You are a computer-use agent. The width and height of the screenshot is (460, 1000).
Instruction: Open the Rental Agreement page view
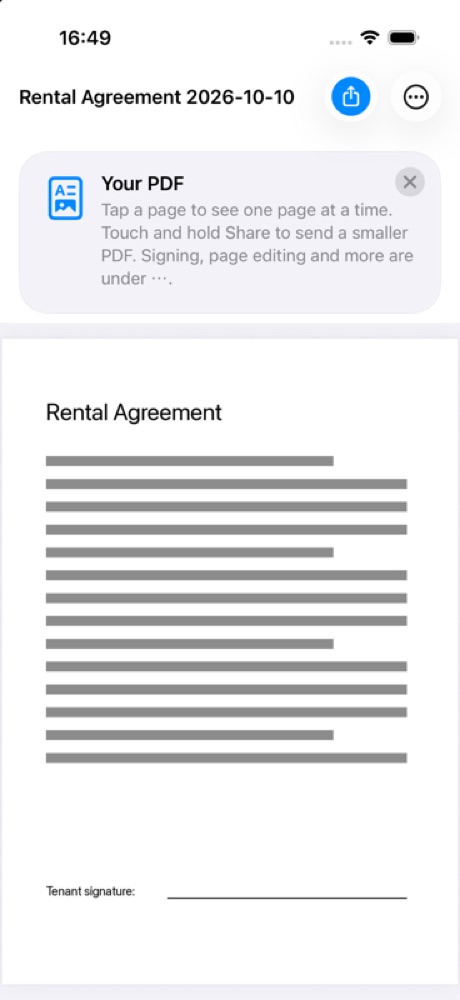tap(230, 661)
